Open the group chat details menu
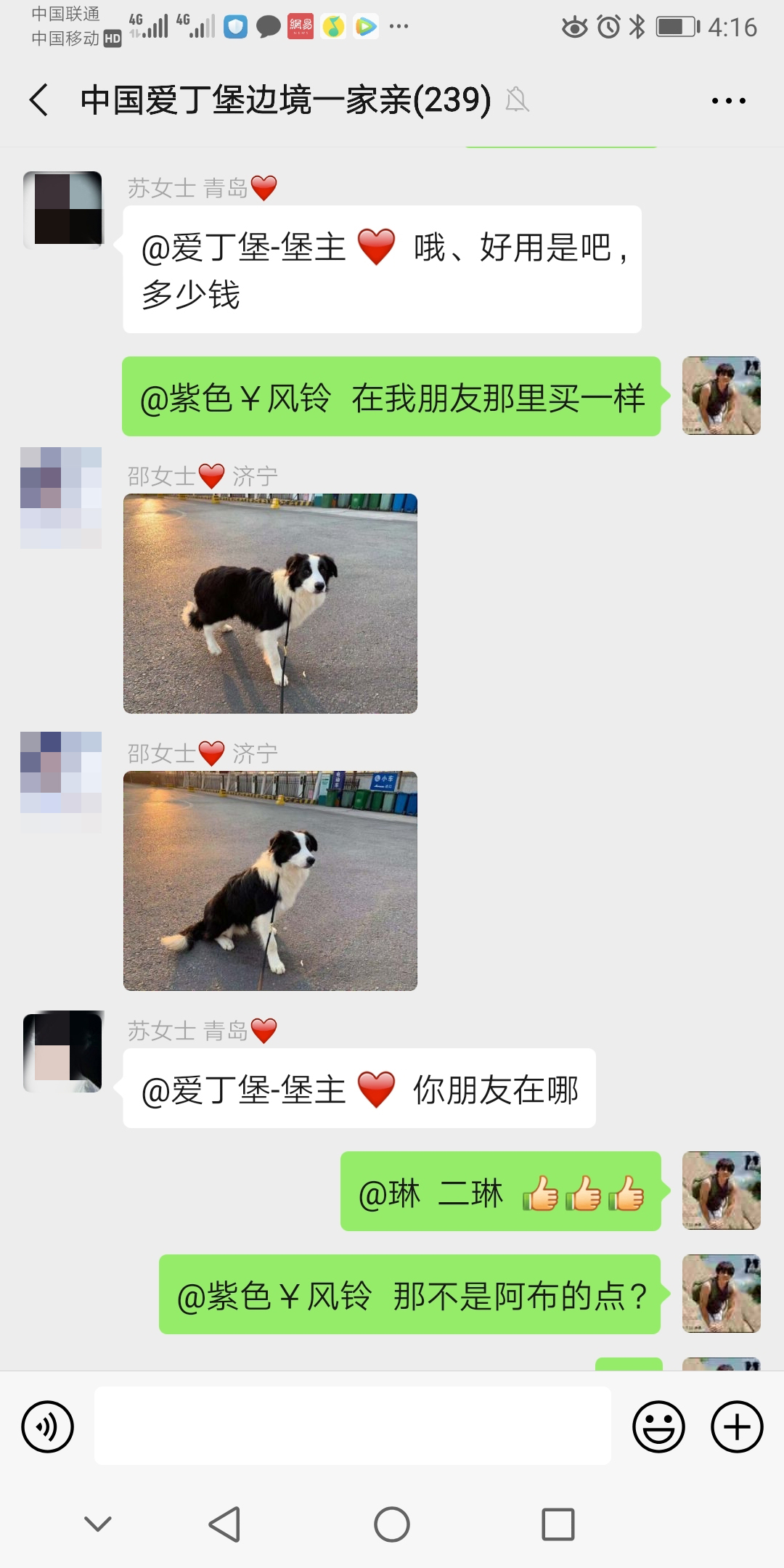Screen dimensions: 784x1568 tap(728, 101)
